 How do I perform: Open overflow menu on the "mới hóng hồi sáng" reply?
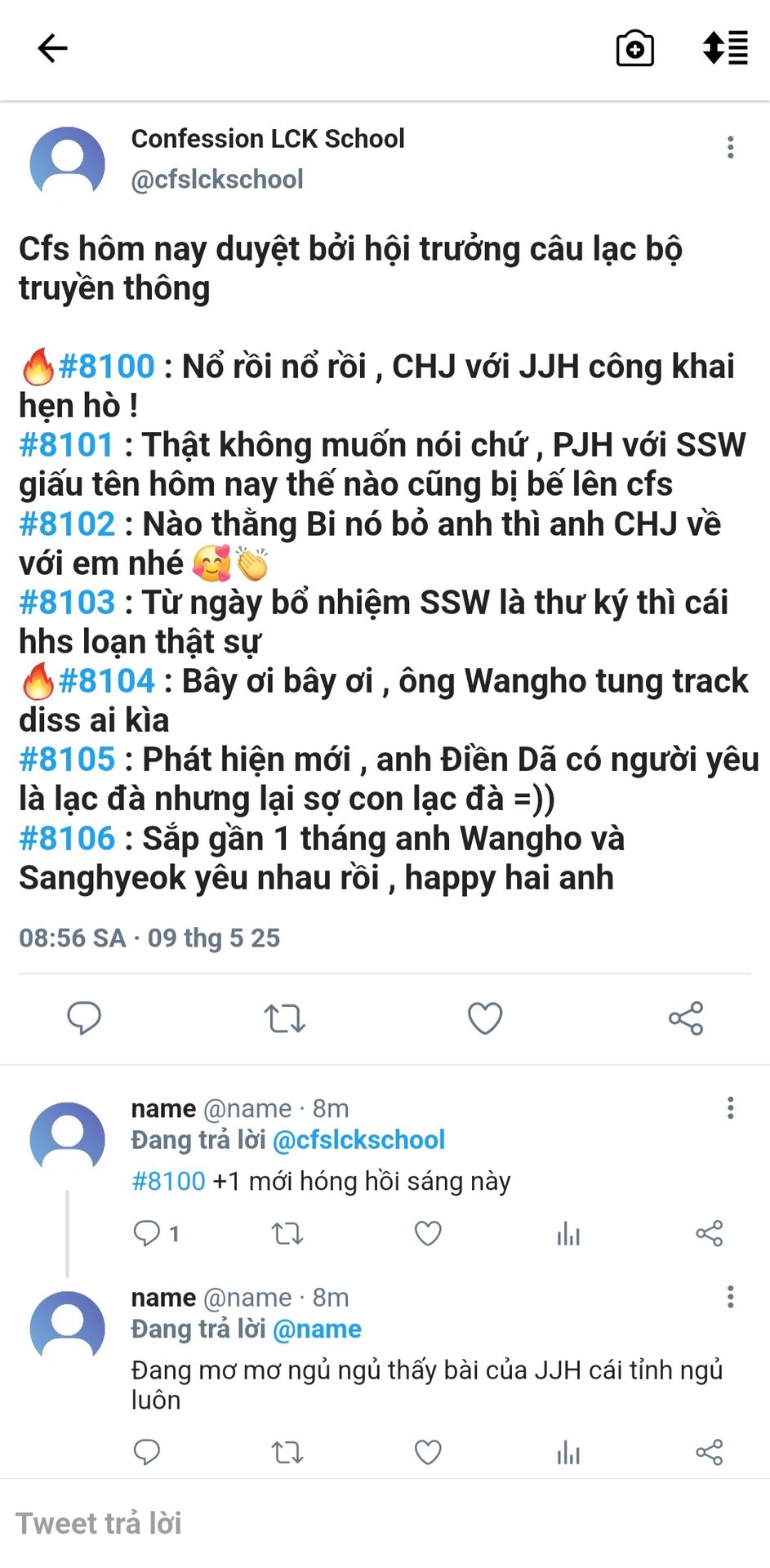[x=730, y=1108]
